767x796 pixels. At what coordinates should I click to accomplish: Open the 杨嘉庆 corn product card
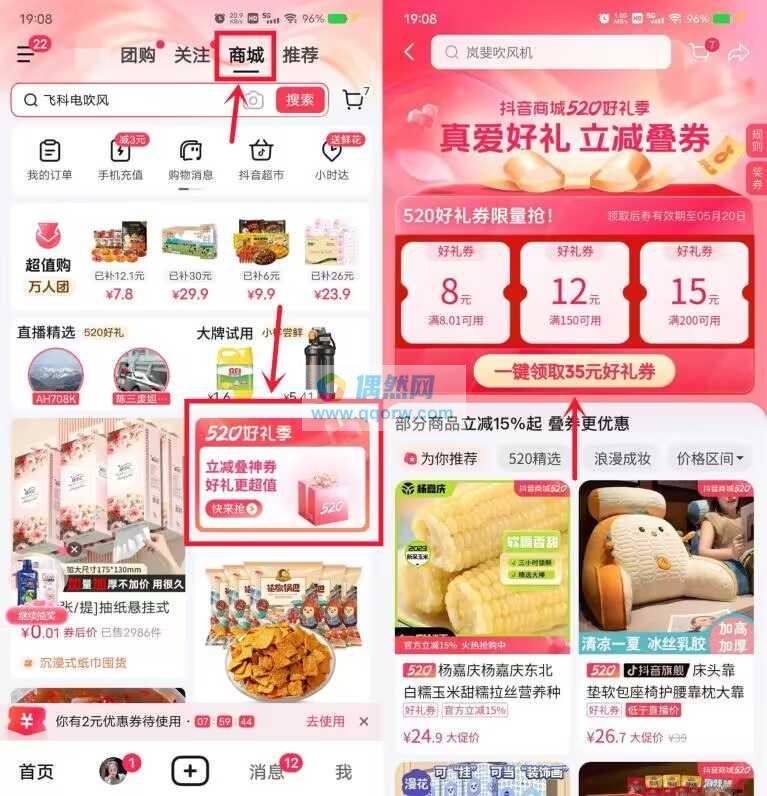(483, 615)
